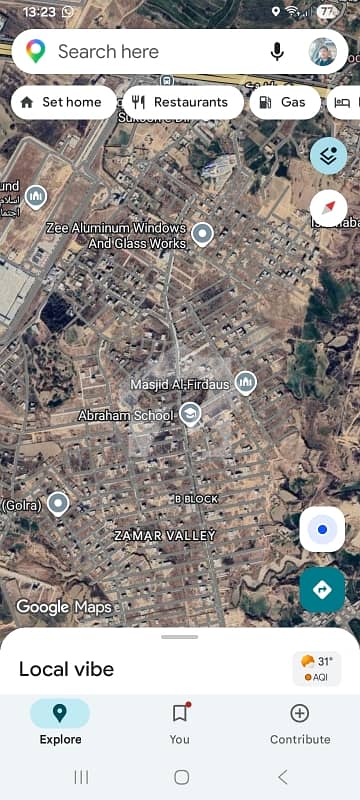The height and width of the screenshot is (800, 360).
Task: Open the Masjid Al-Firdaus map pin
Action: [x=246, y=383]
